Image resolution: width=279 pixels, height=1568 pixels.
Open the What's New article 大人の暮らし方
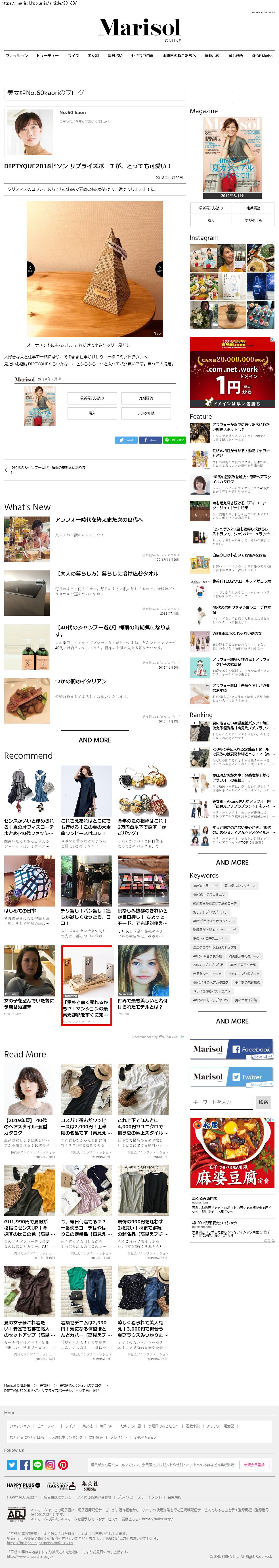point(107,573)
